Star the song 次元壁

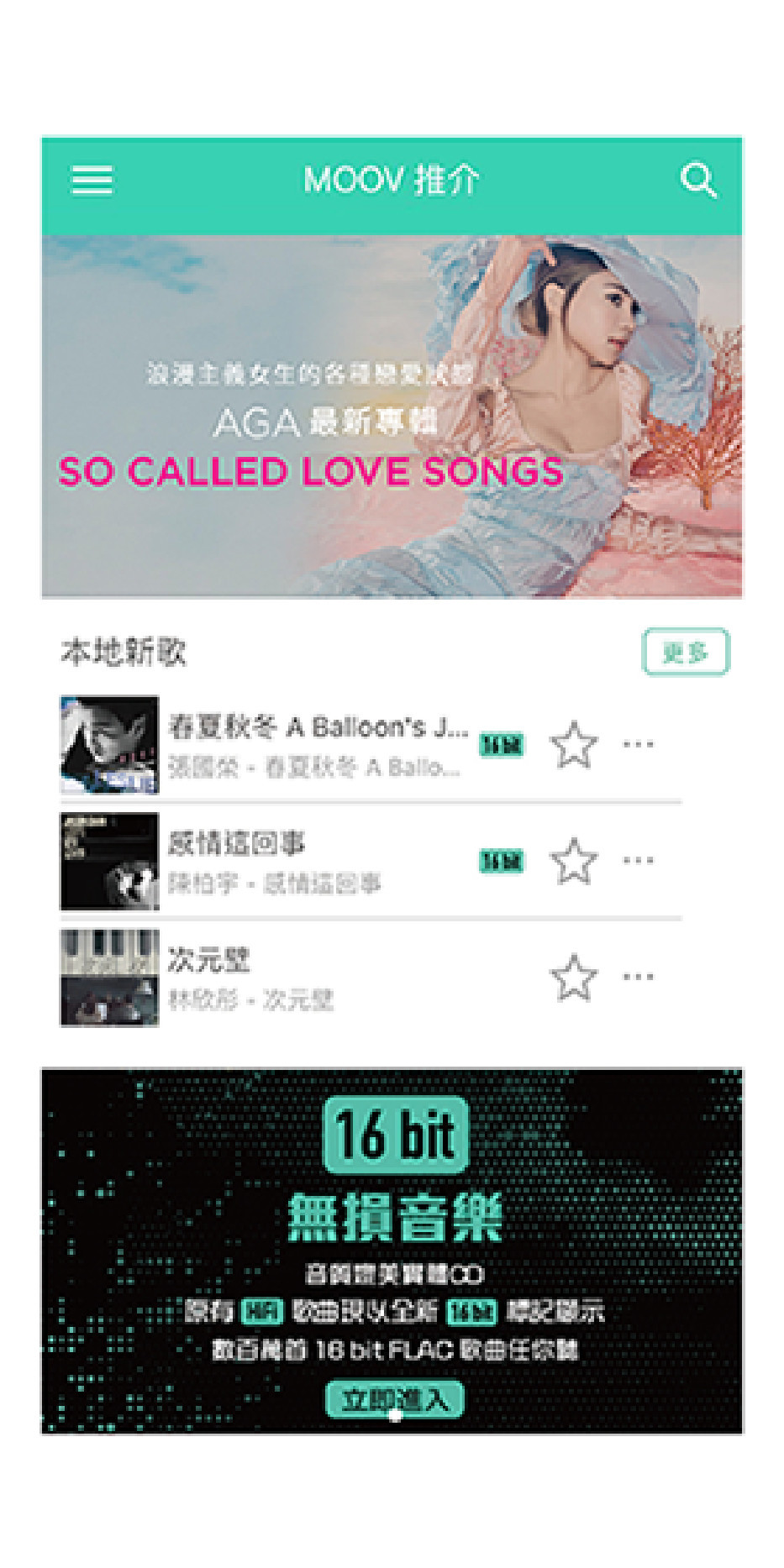(574, 978)
